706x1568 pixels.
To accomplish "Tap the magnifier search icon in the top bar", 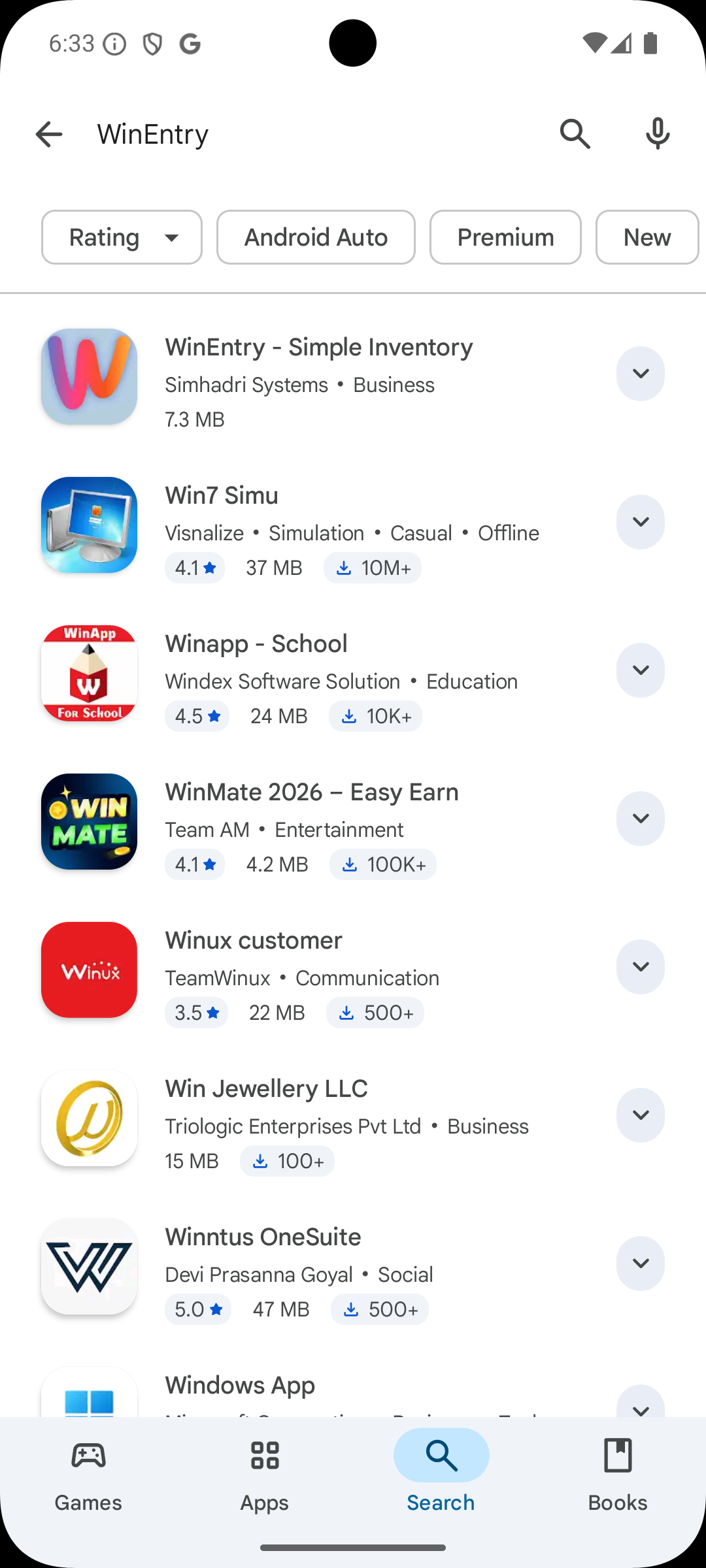I will click(x=575, y=135).
